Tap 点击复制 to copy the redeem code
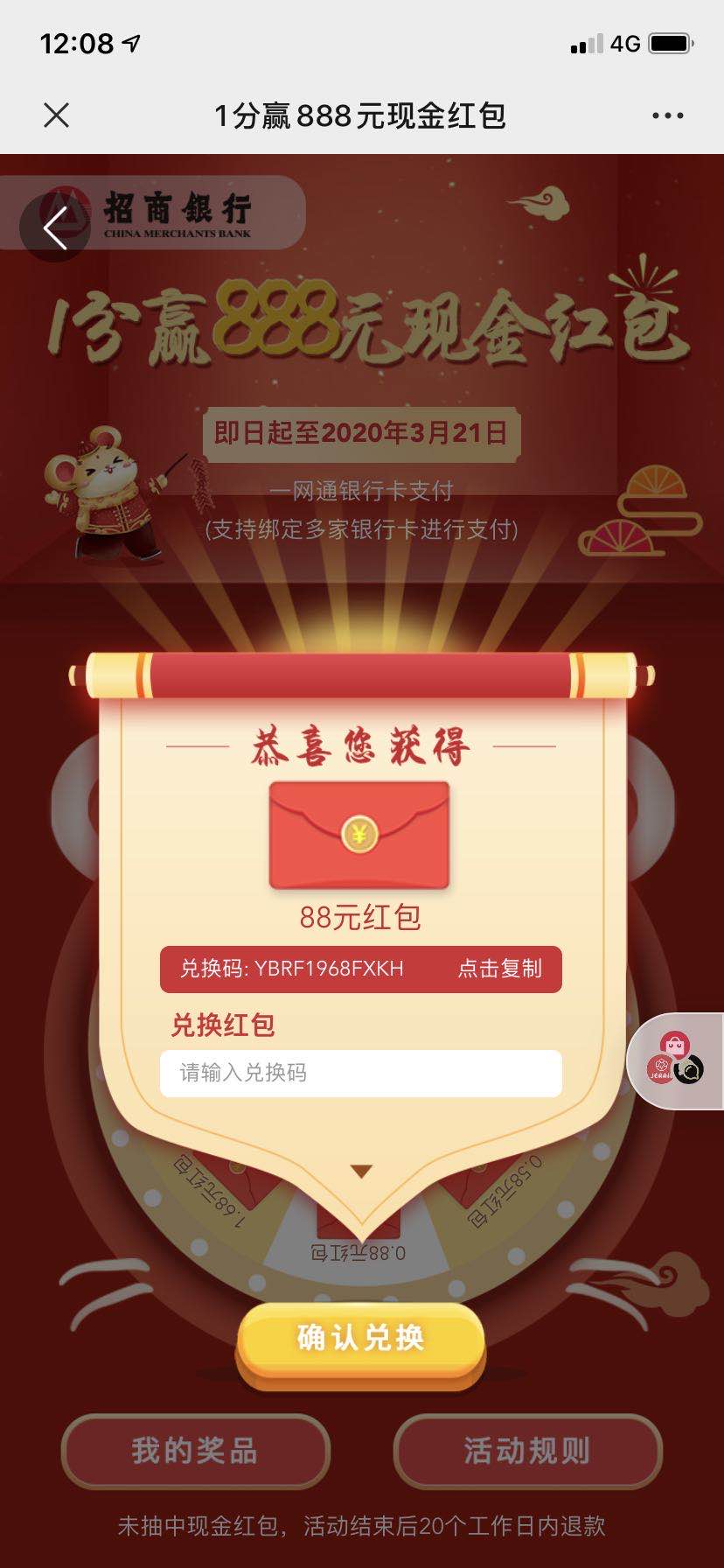This screenshot has height=1568, width=724. point(500,969)
